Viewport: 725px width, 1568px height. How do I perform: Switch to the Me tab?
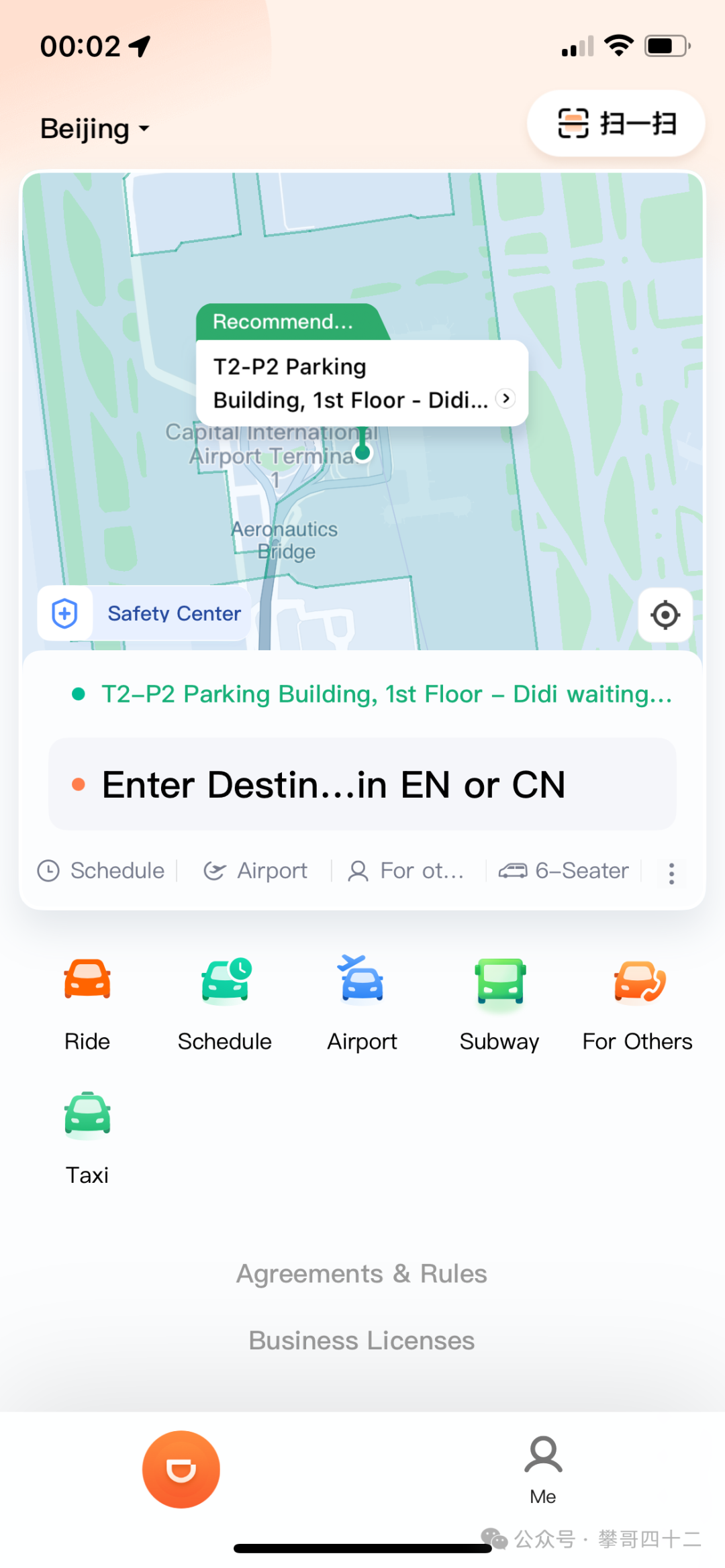[x=543, y=1469]
